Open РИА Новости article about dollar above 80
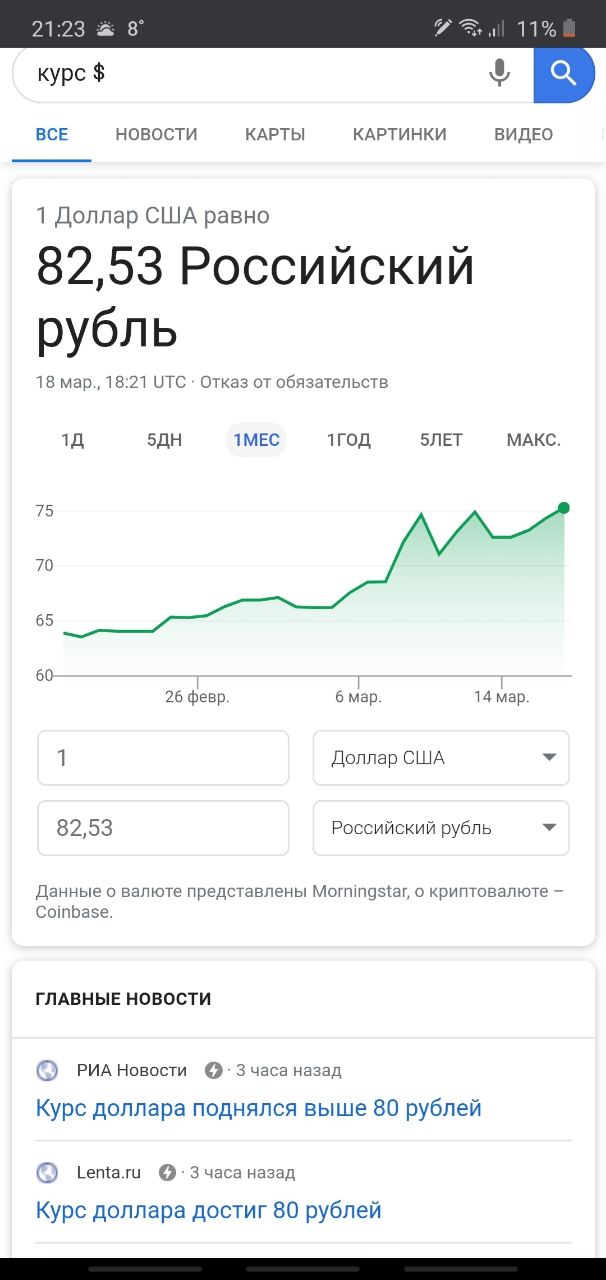The width and height of the screenshot is (606, 1280). [259, 1108]
